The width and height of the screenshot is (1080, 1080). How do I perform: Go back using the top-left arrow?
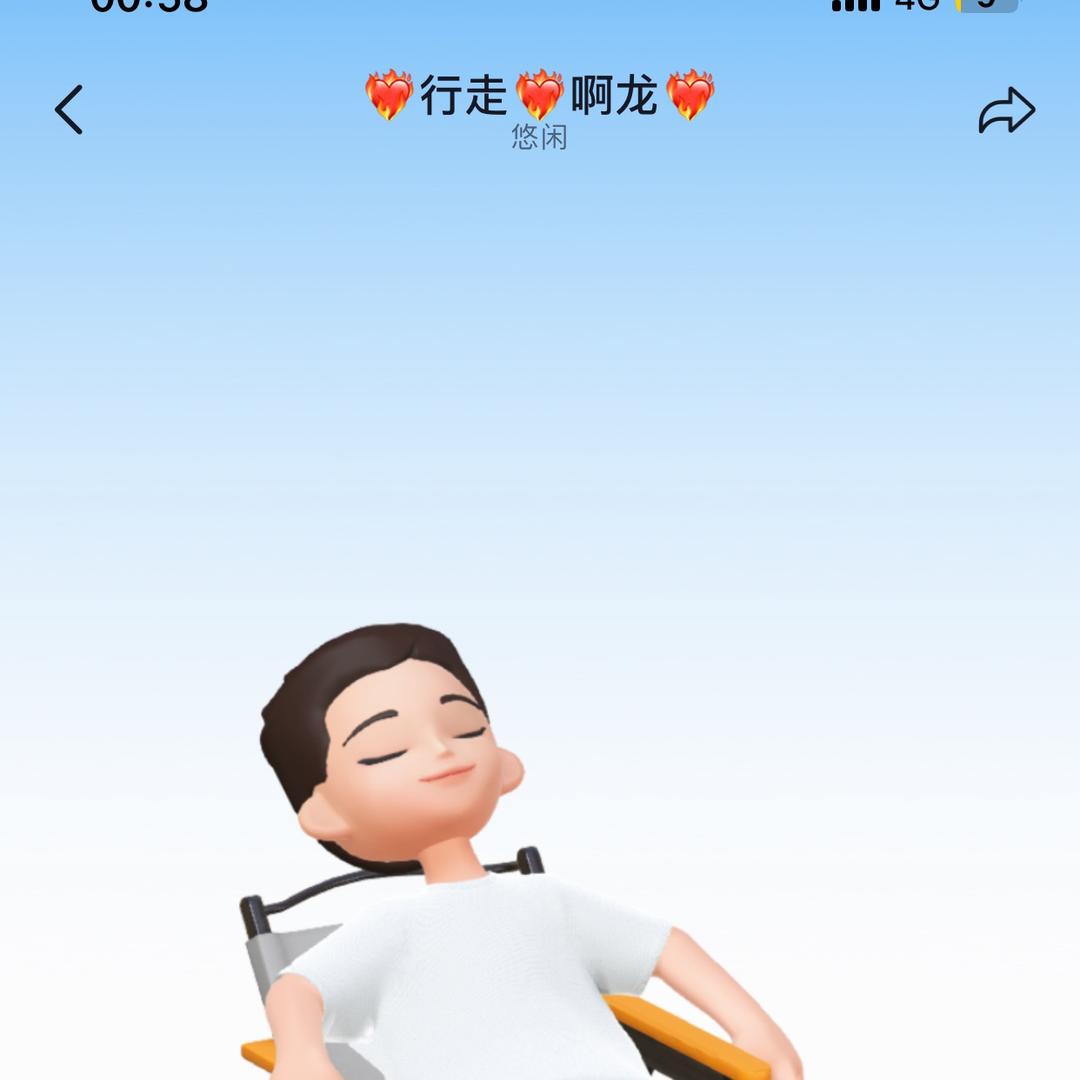[68, 109]
